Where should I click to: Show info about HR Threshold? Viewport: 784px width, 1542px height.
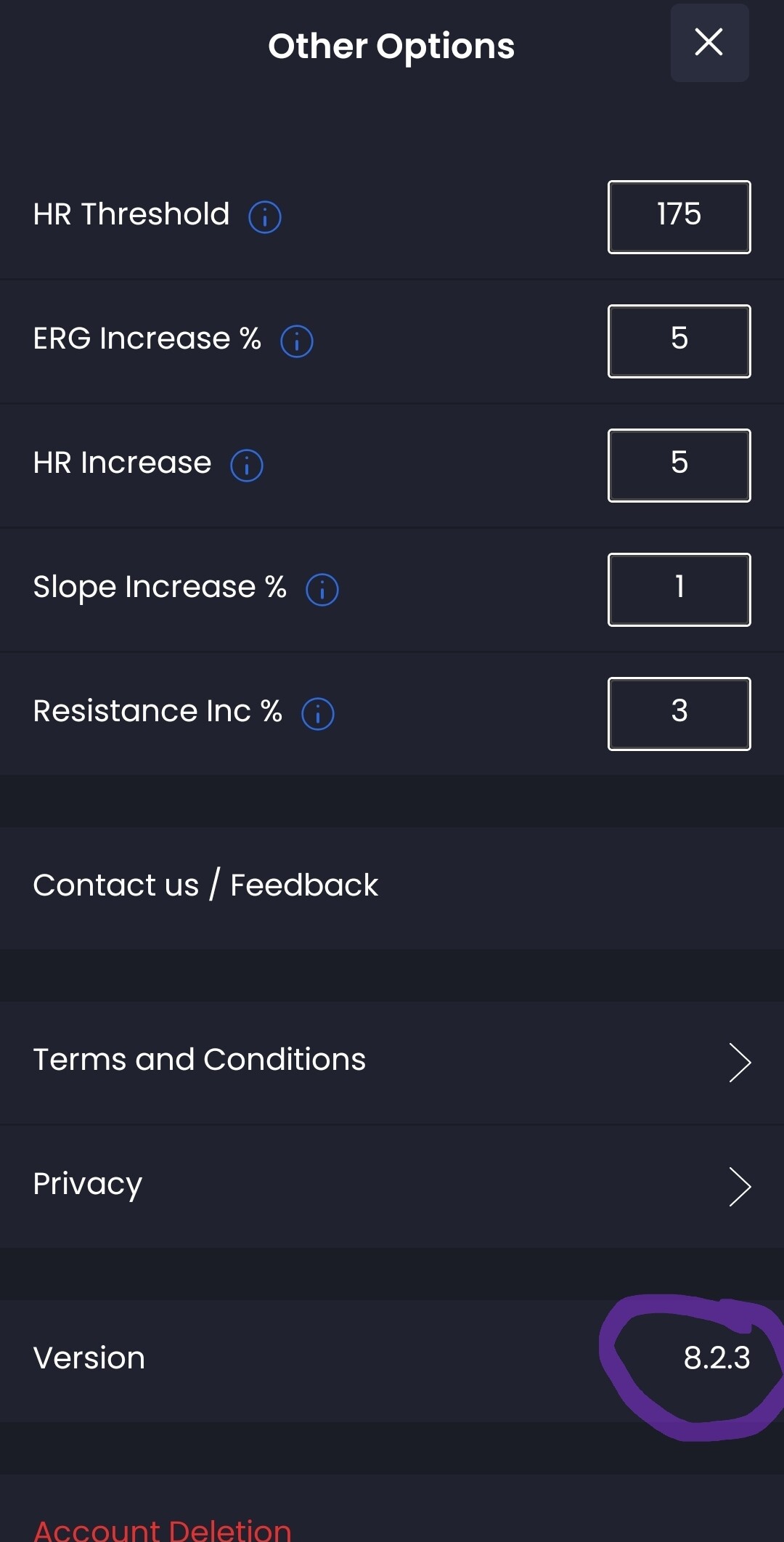click(265, 217)
